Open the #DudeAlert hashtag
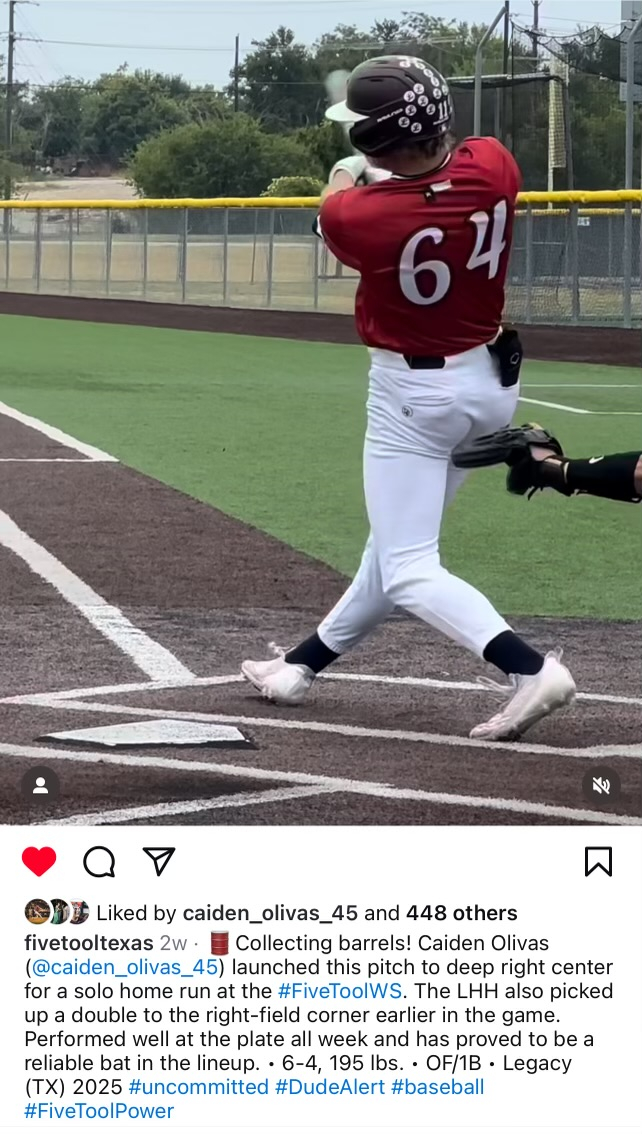Screen dimensions: 642x1134 [330, 1087]
